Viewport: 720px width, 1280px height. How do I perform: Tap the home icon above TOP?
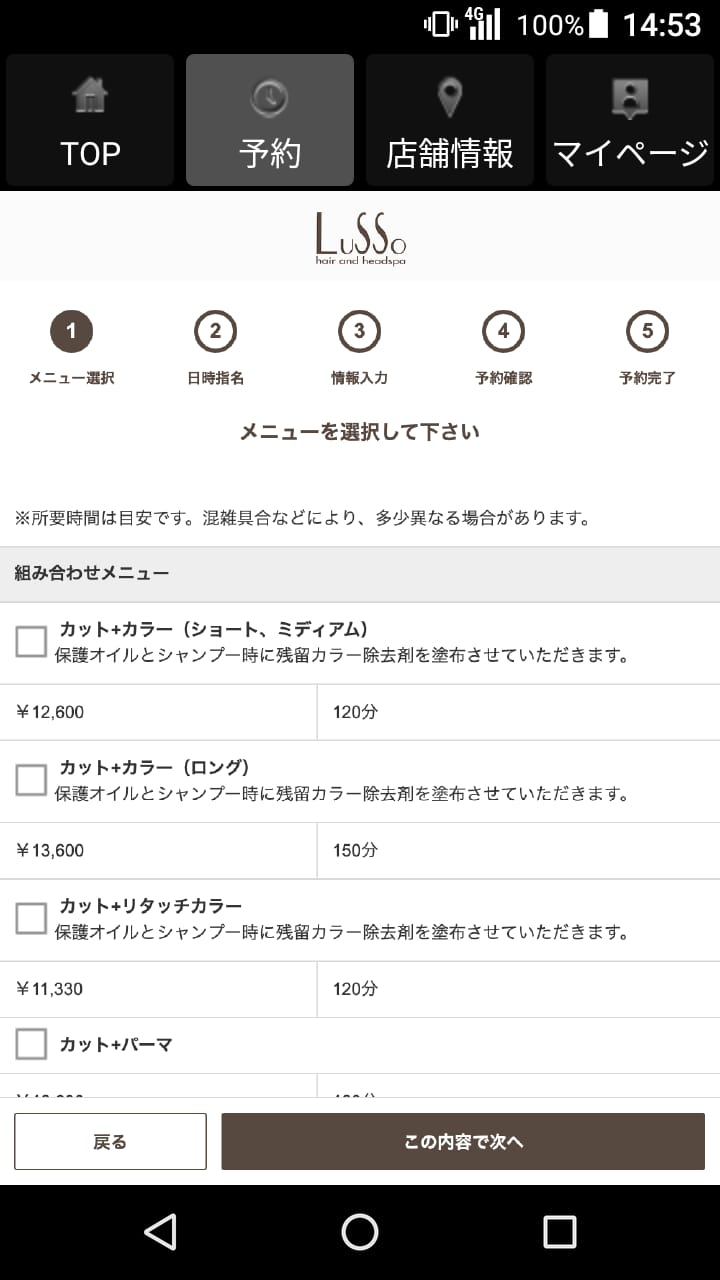89,96
